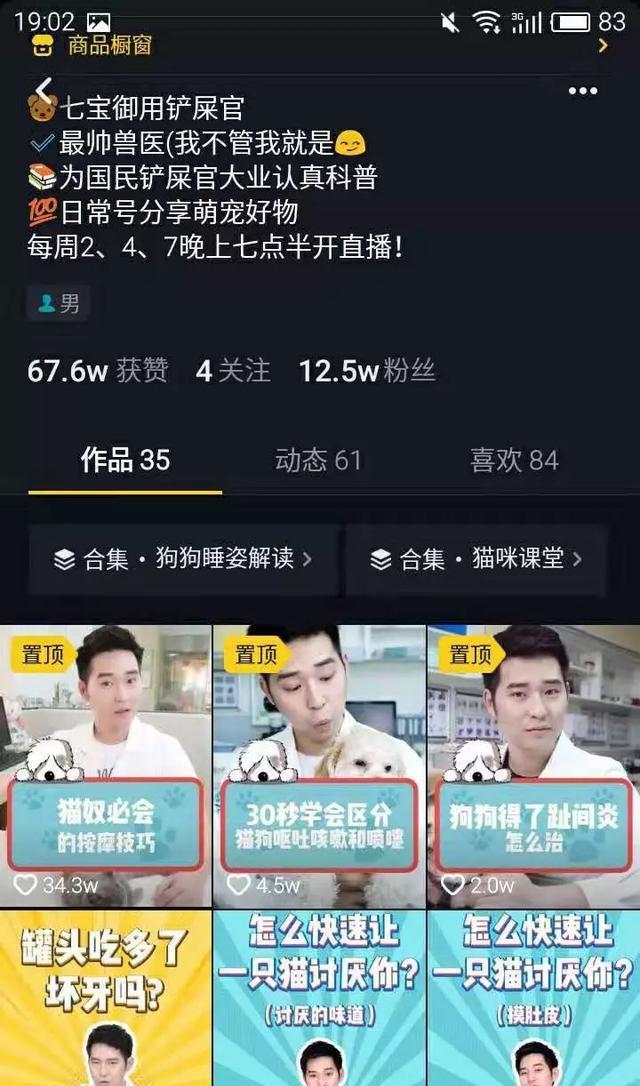The height and width of the screenshot is (1086, 640).
Task: Play the 狗狗得了趾间炎怎么治 video
Action: [x=533, y=765]
